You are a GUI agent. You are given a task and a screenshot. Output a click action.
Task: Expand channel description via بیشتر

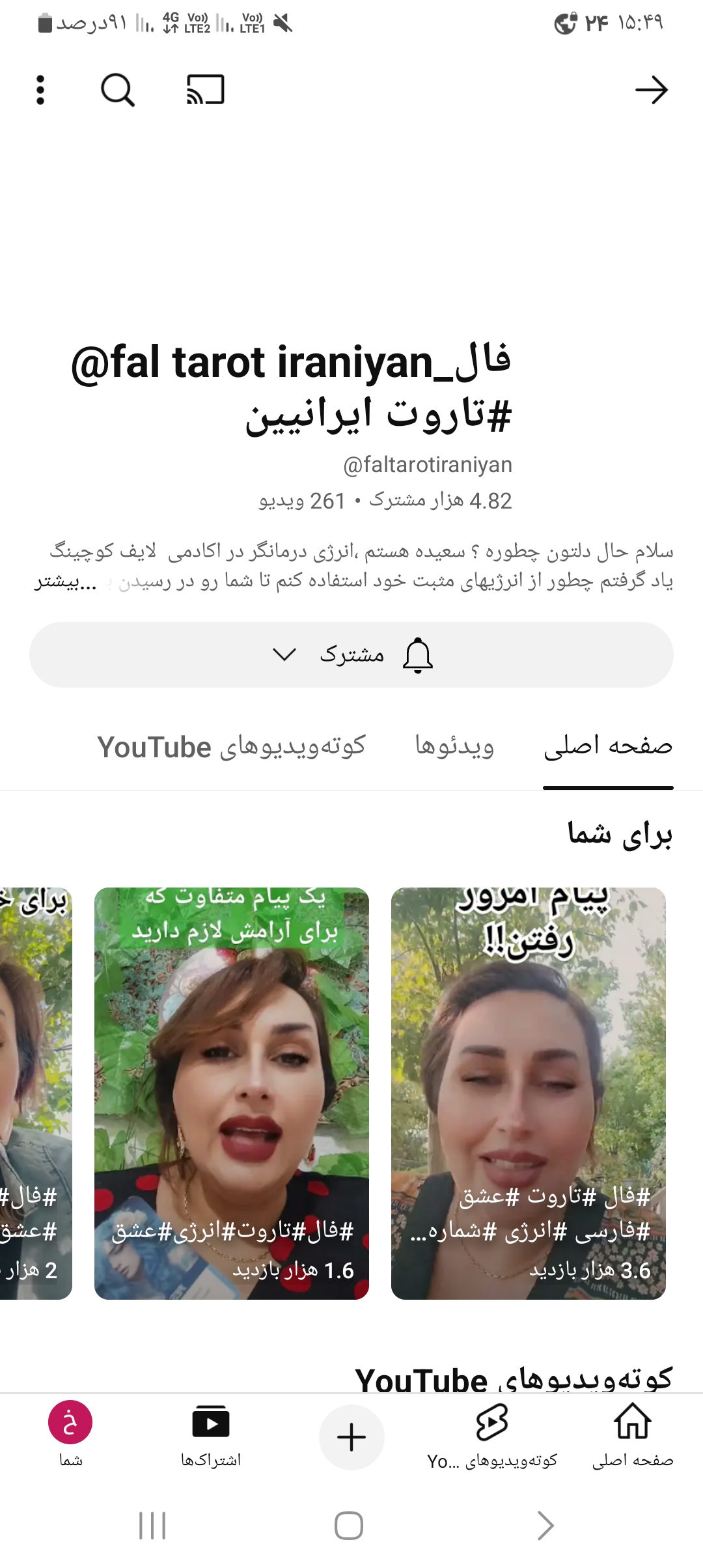(x=65, y=581)
